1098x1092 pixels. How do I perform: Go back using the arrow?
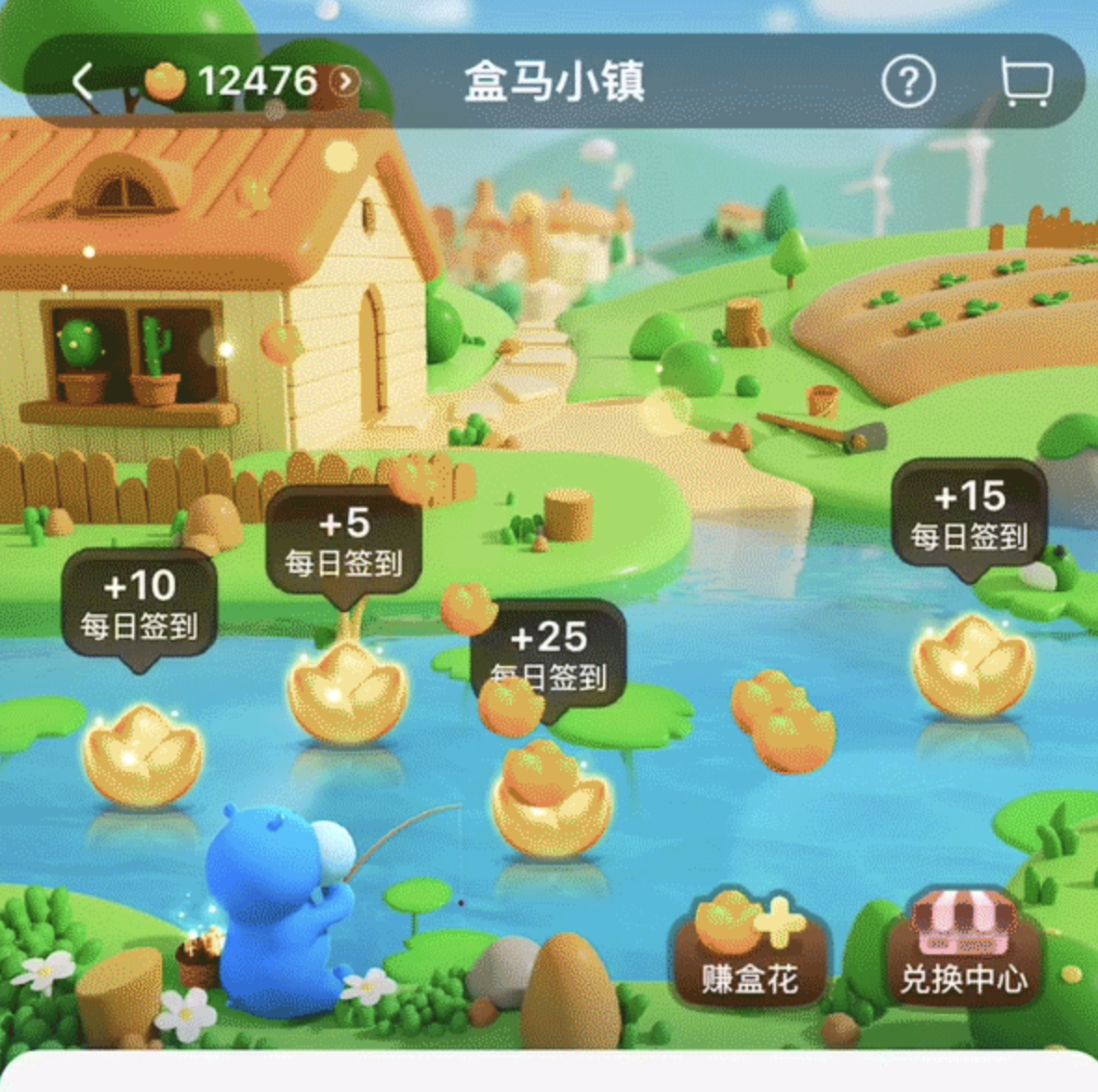(84, 82)
